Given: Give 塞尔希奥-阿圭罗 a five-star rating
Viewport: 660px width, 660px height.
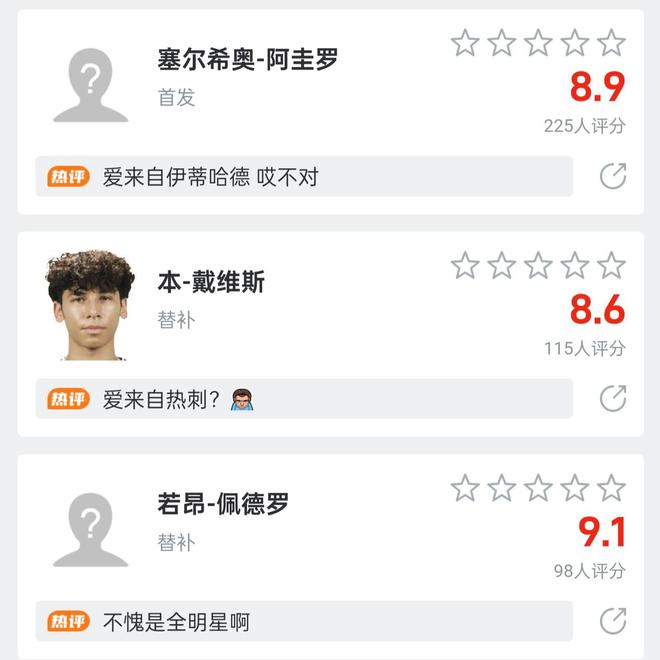Looking at the screenshot, I should pos(611,43).
